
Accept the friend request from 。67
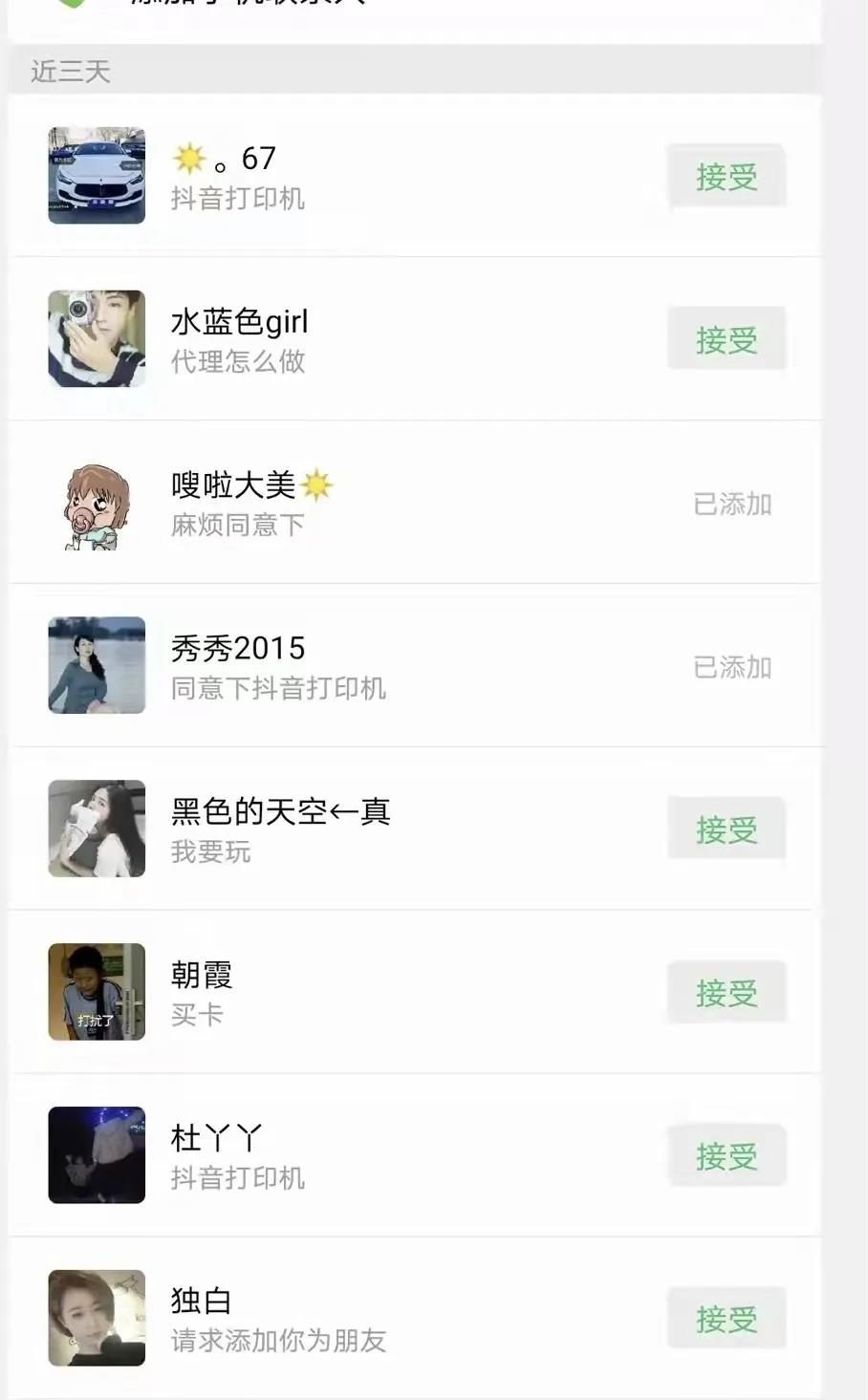pos(727,177)
